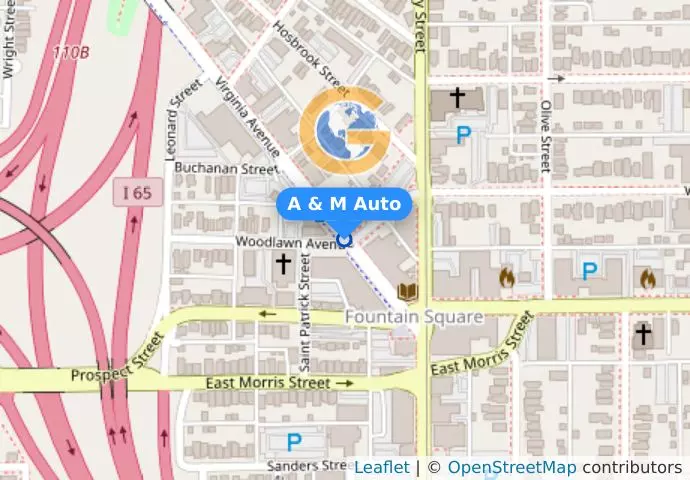690x480 pixels.
Task: Tap the A & M Auto map marker
Action: point(345,240)
